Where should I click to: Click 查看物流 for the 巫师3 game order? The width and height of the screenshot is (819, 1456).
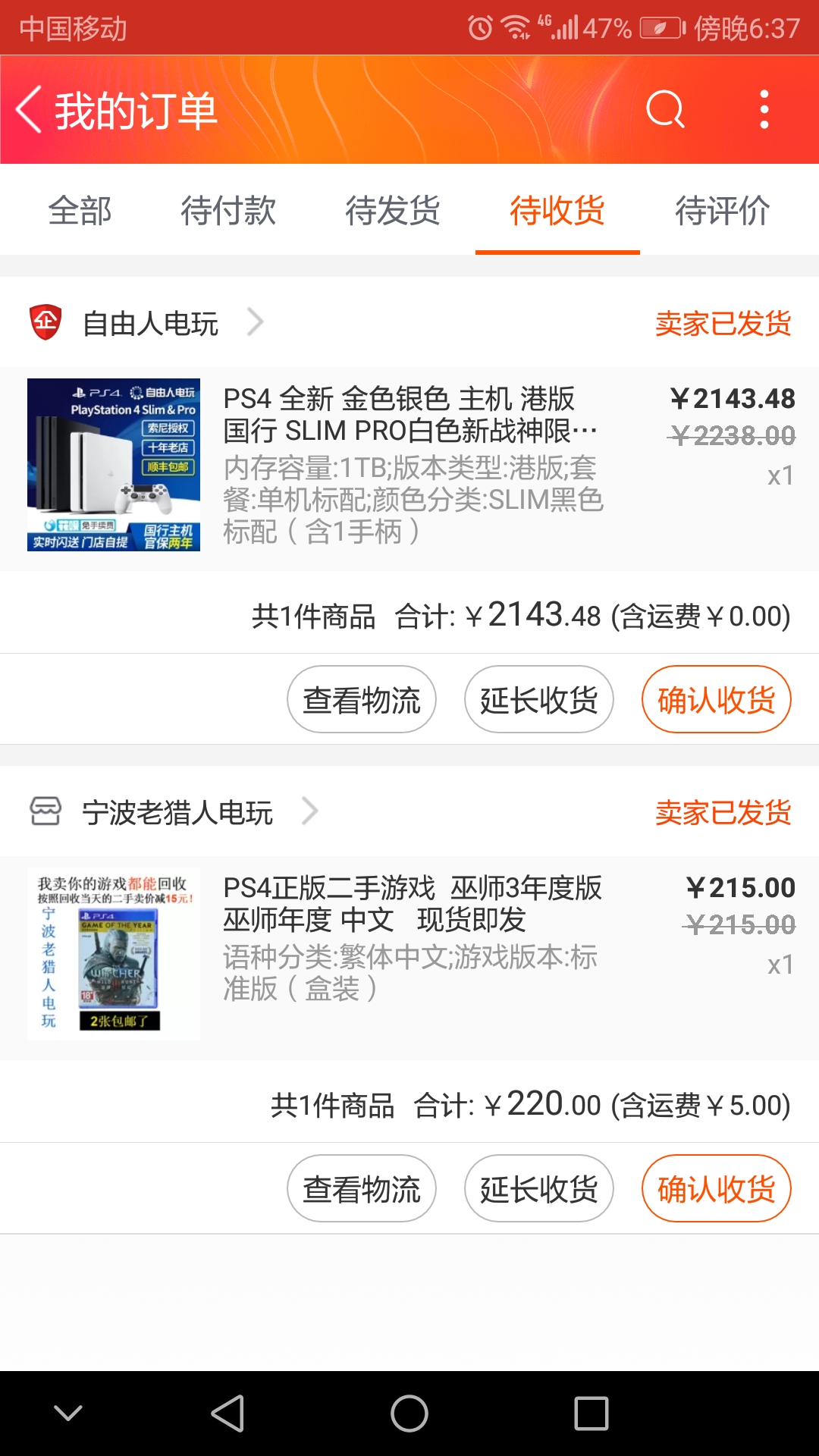[x=362, y=1188]
